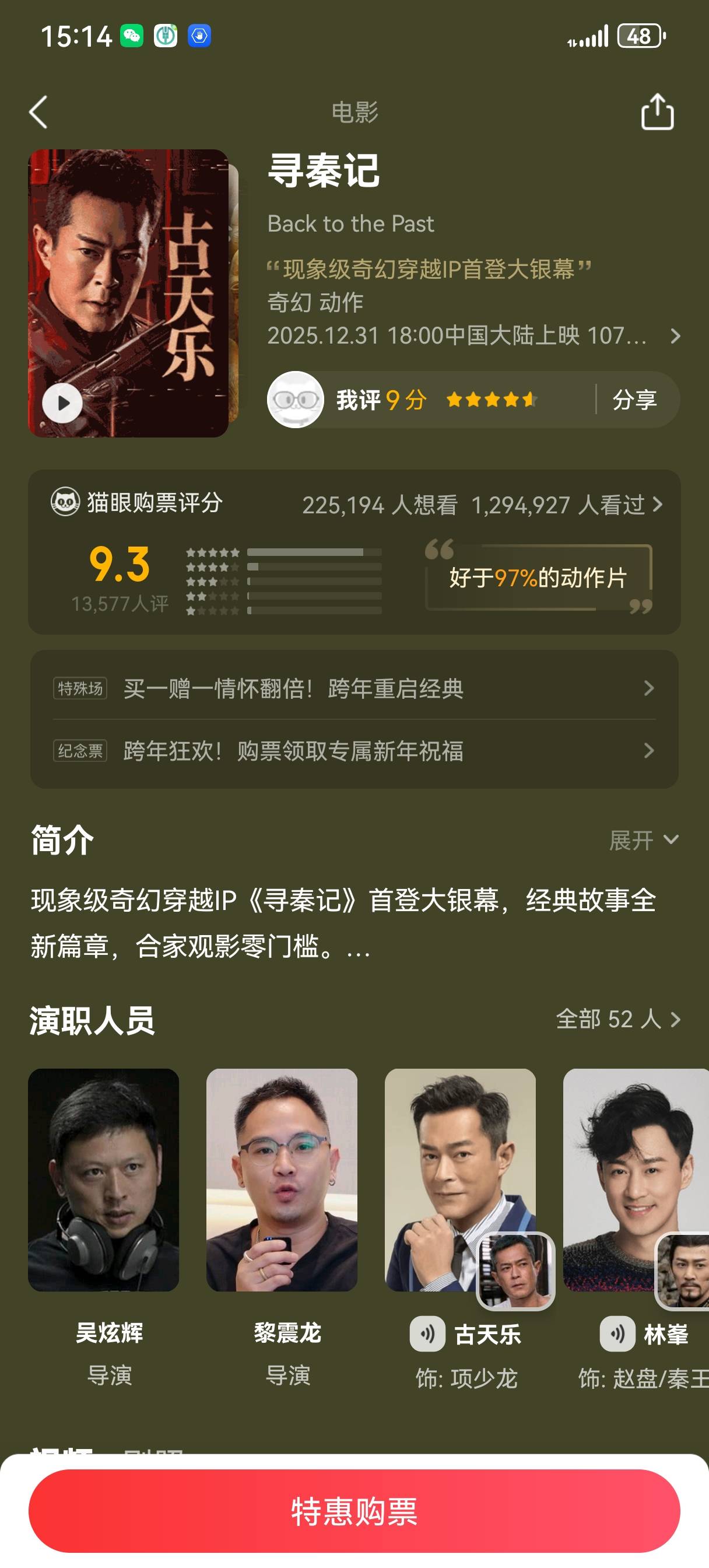
Task: Select the 电影 tab at top
Action: click(x=354, y=113)
